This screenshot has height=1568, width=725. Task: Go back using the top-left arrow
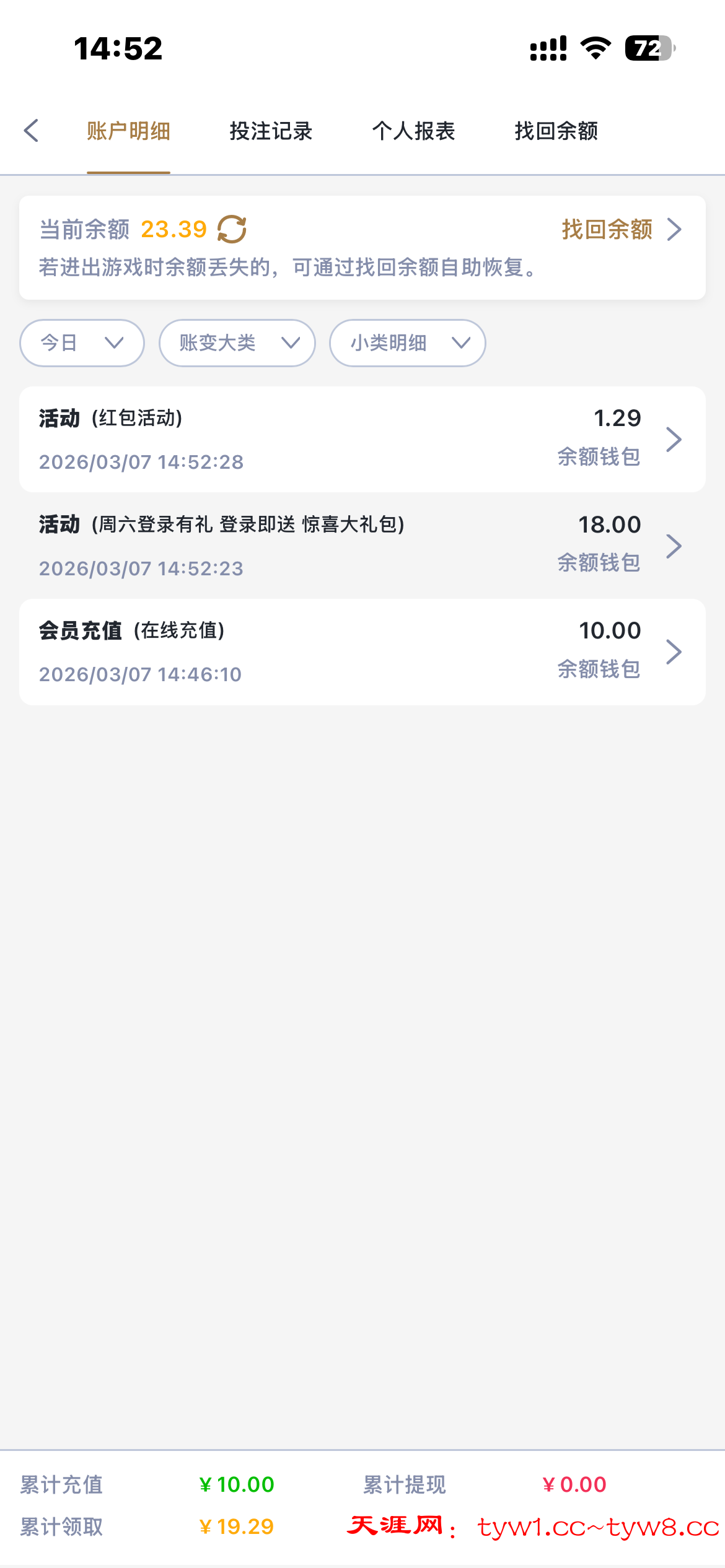[32, 131]
